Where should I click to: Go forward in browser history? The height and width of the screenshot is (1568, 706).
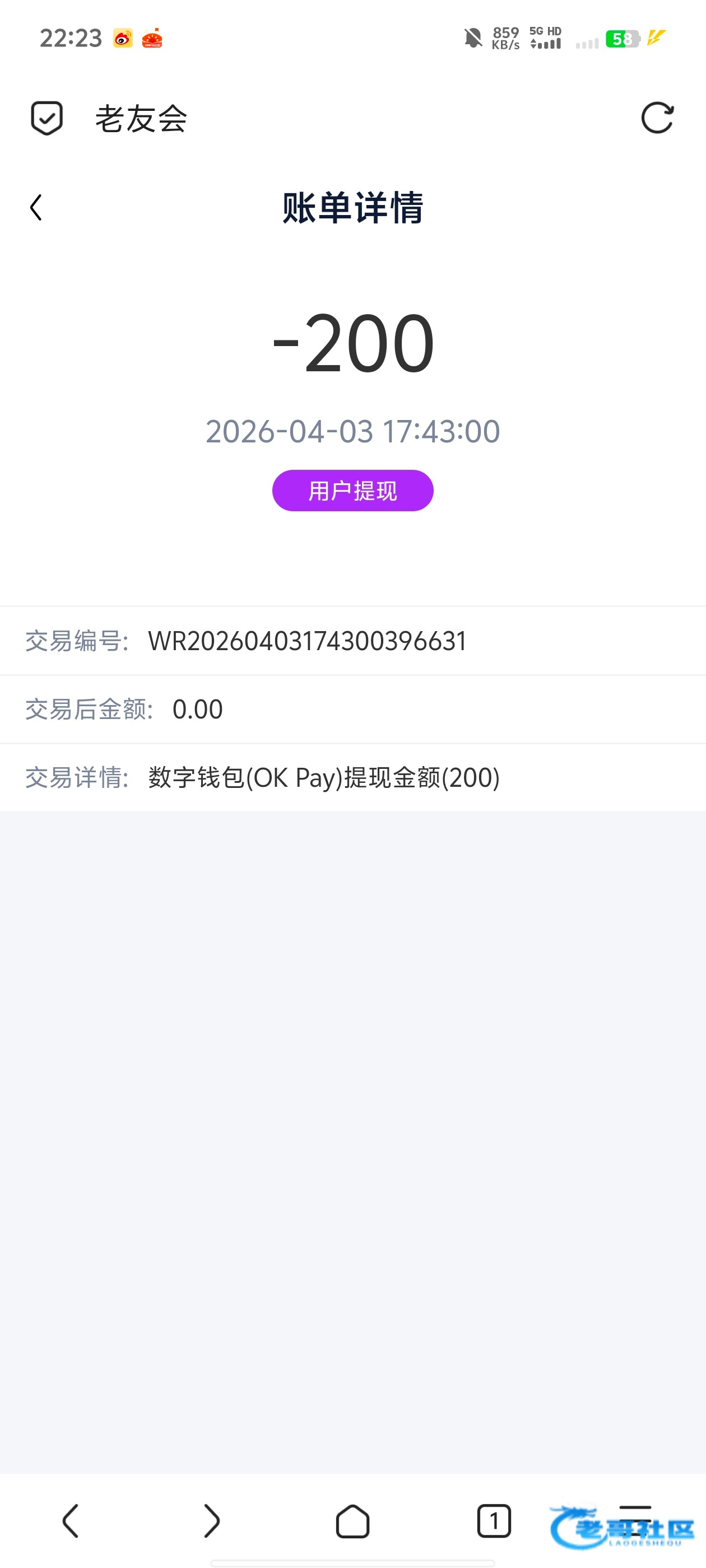(x=211, y=1520)
